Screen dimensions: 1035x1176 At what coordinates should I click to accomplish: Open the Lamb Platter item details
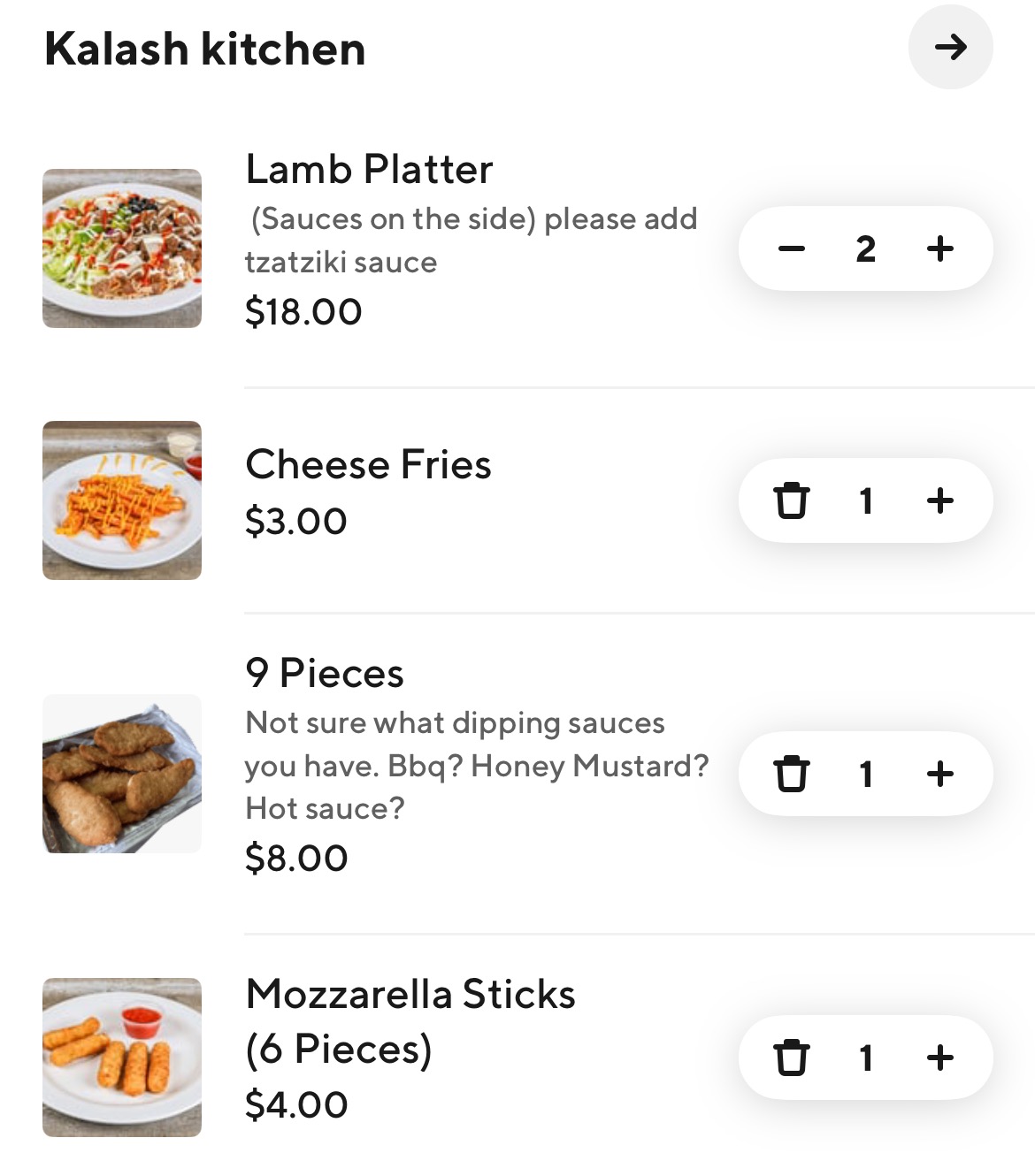(369, 170)
